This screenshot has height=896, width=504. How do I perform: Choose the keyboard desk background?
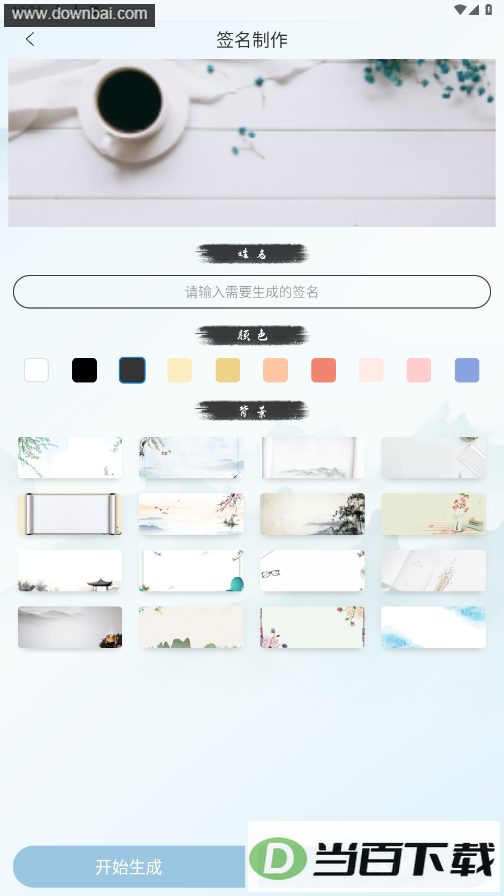click(433, 458)
